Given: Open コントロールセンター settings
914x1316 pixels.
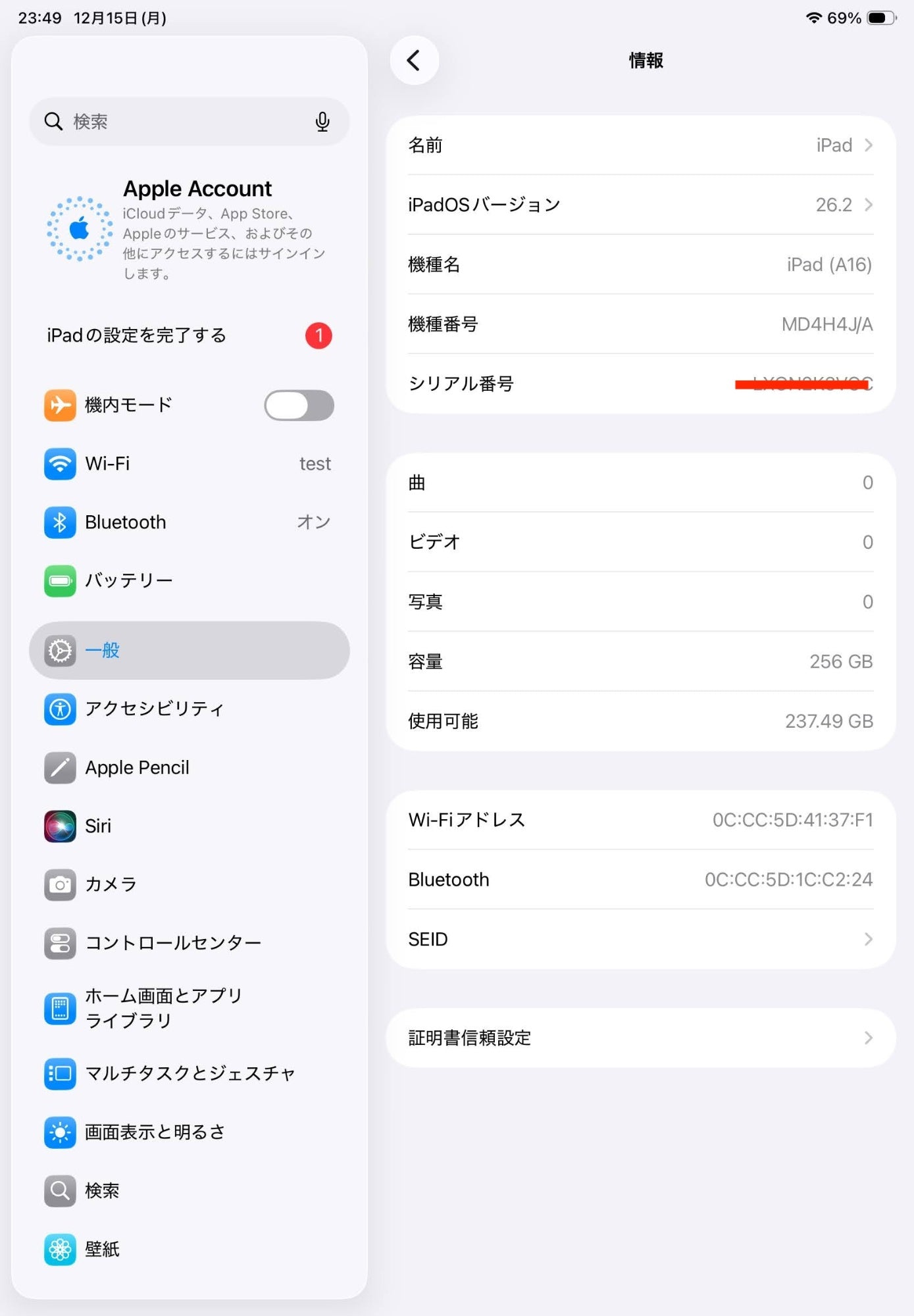Looking at the screenshot, I should click(x=189, y=943).
